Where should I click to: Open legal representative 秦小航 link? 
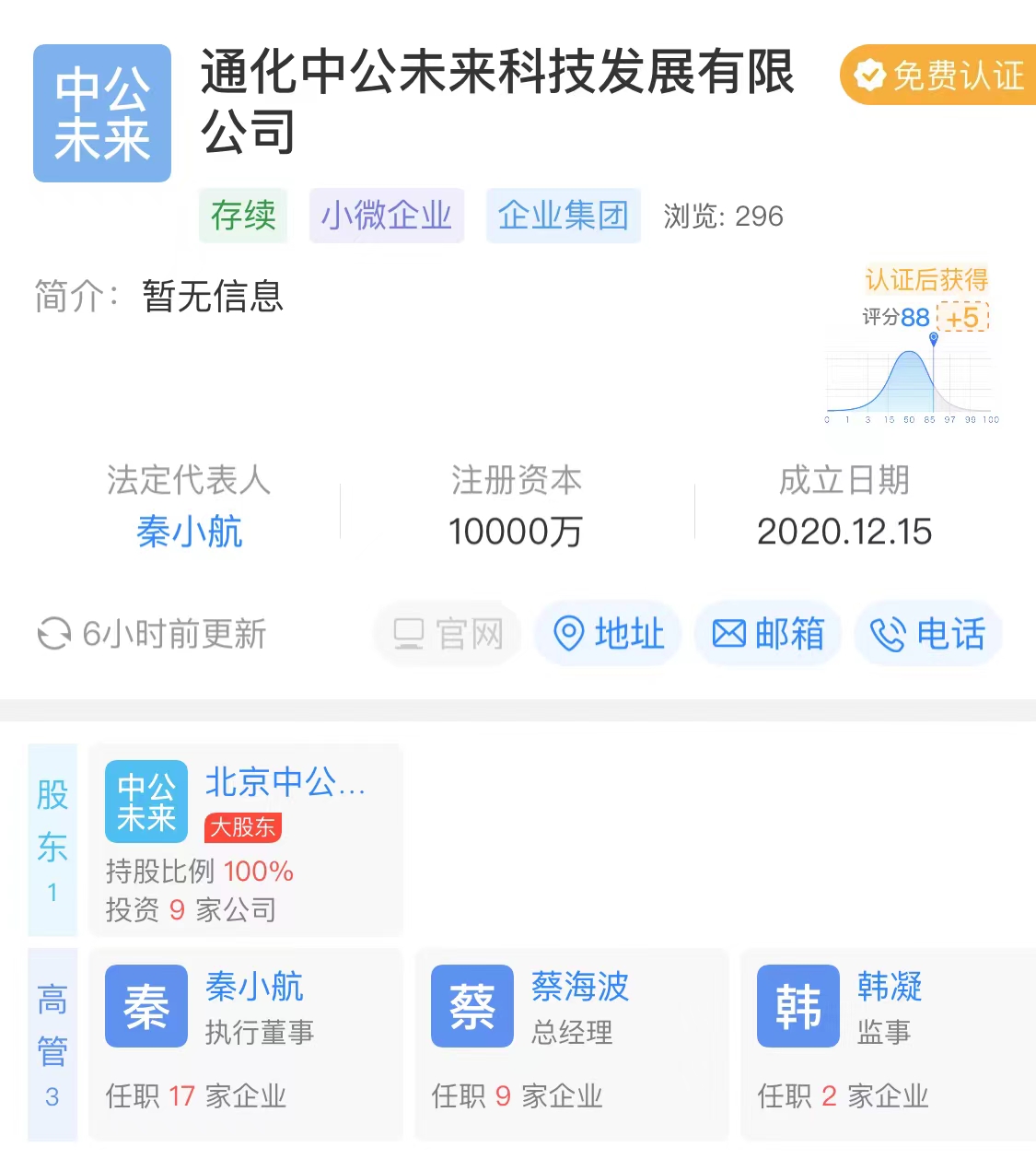pos(190,532)
